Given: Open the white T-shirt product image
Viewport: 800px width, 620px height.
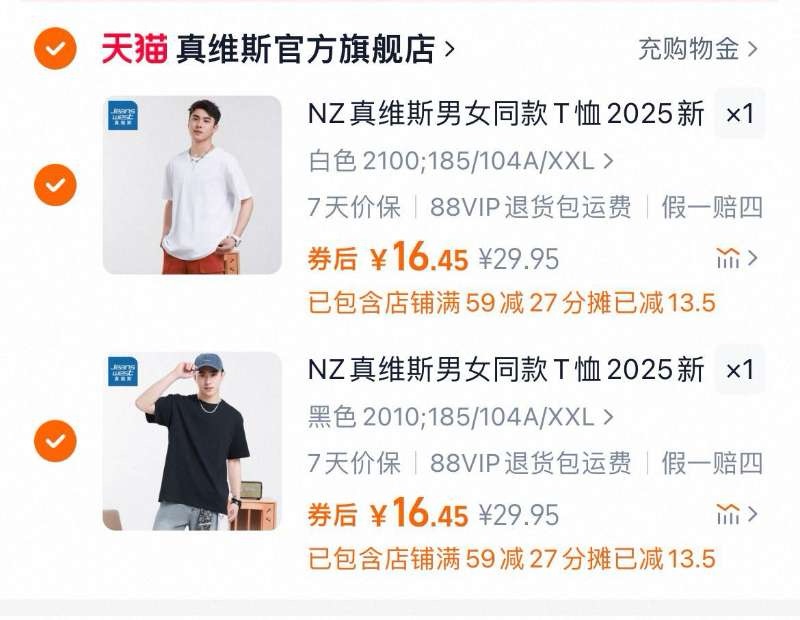Looking at the screenshot, I should coord(192,185).
